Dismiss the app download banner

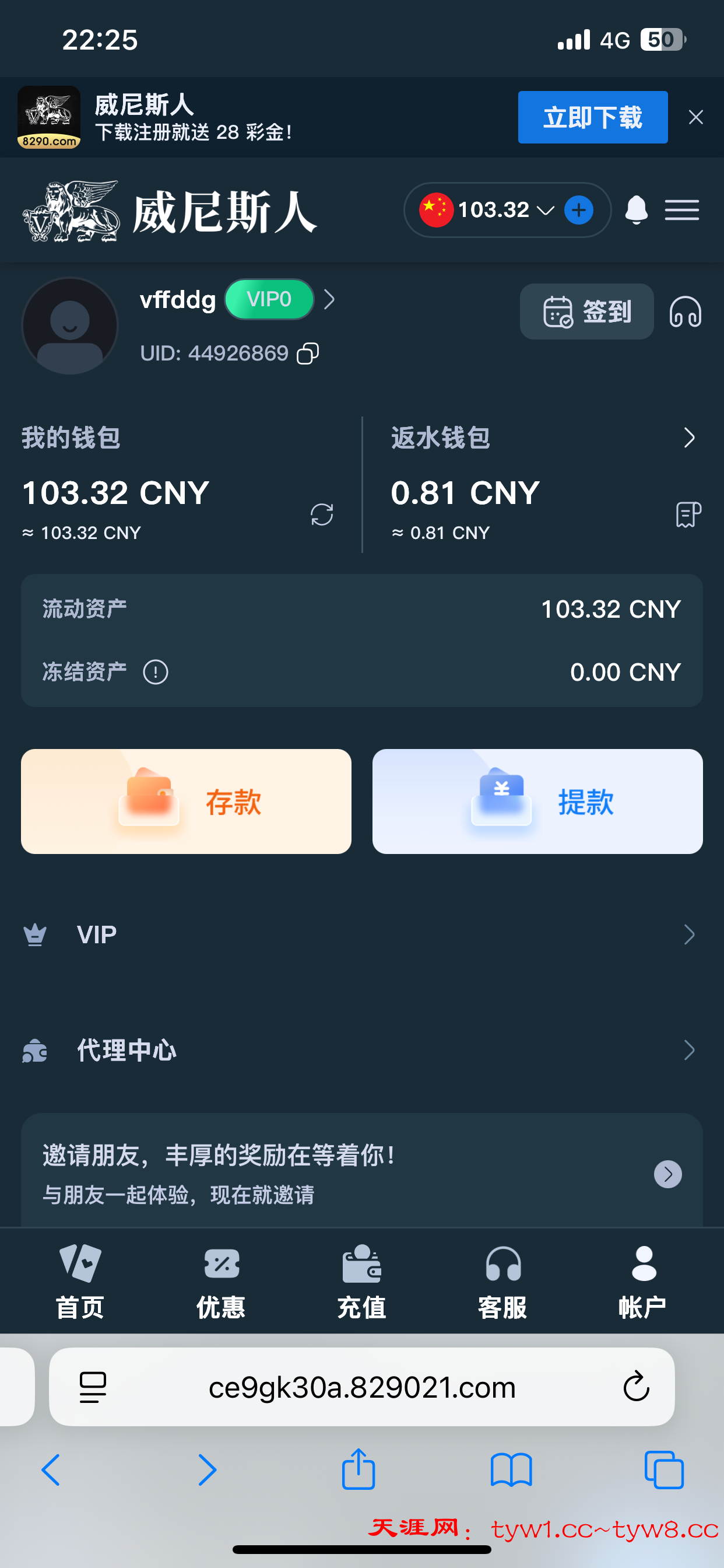(695, 117)
